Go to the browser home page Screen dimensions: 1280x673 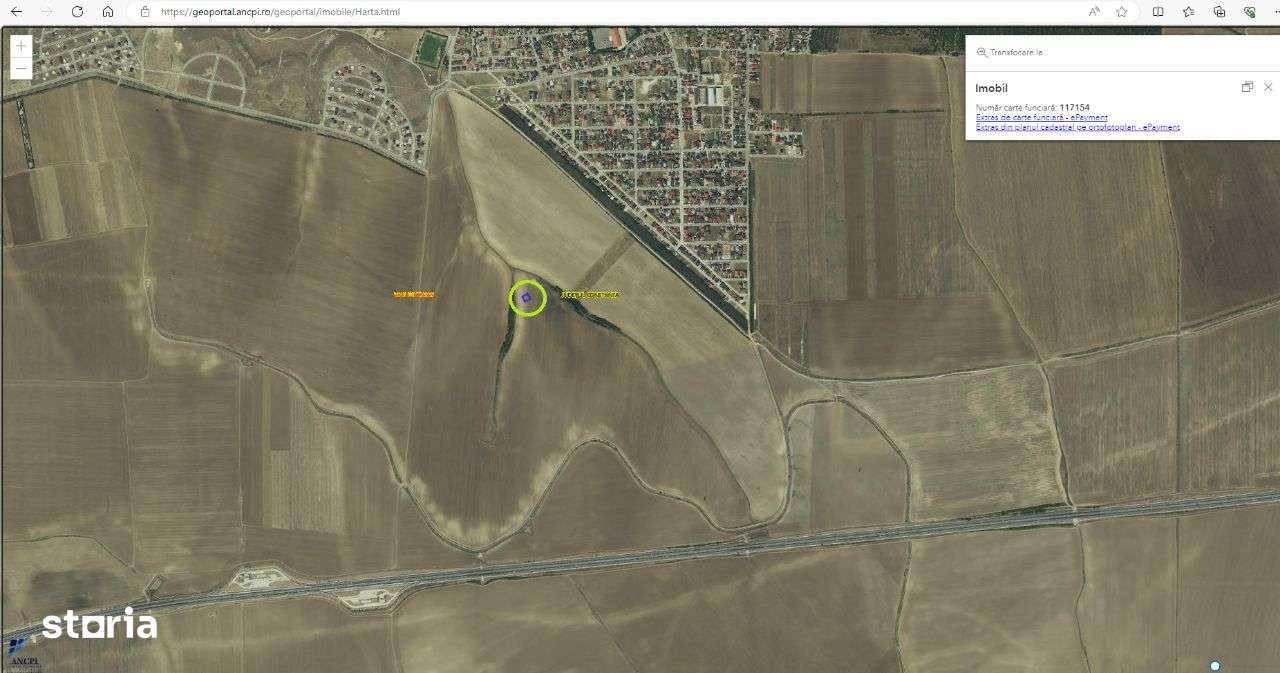108,12
